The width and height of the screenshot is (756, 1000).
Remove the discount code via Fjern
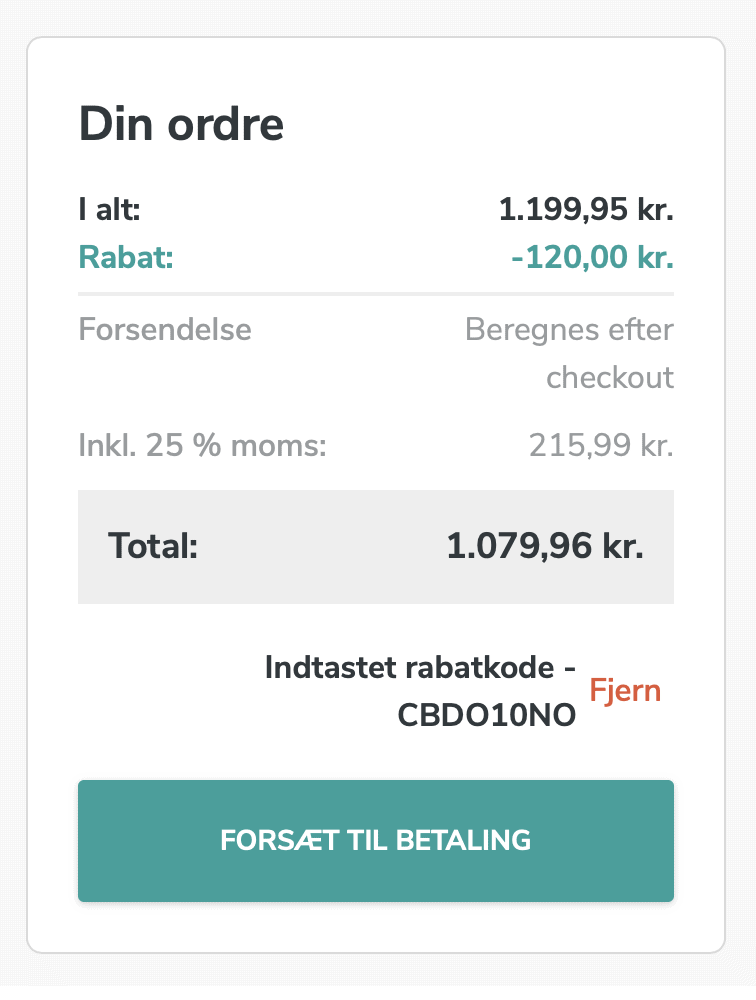625,691
